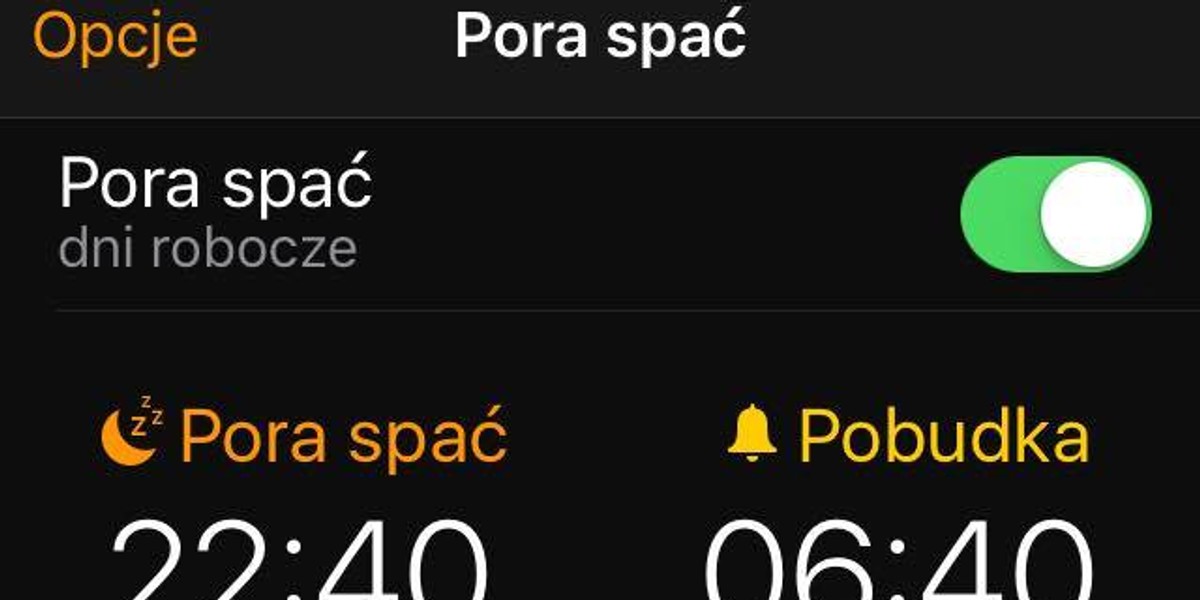This screenshot has width=1200, height=600.
Task: Open Opcje in the top bar
Action: 115,37
